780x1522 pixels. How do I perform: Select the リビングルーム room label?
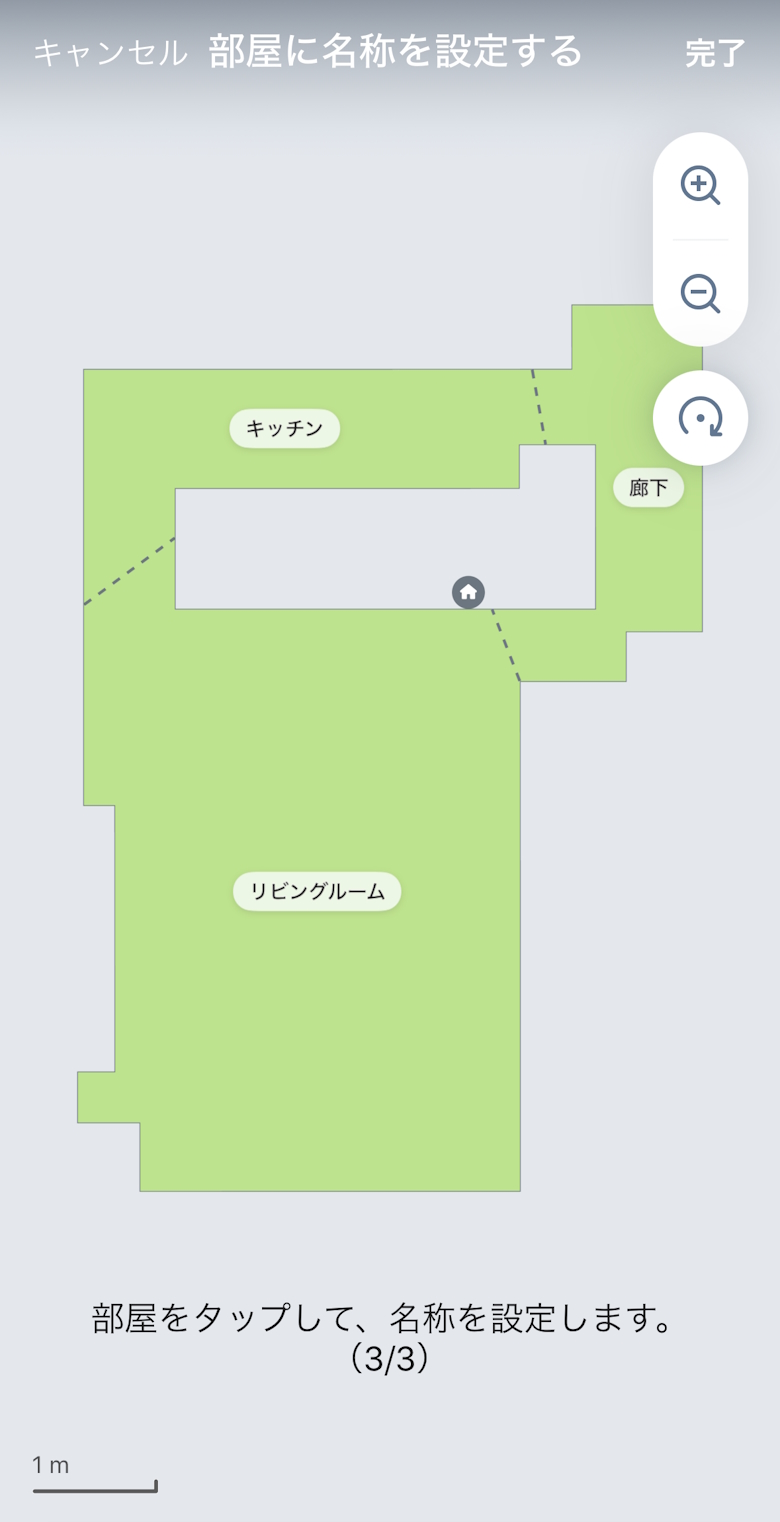317,892
